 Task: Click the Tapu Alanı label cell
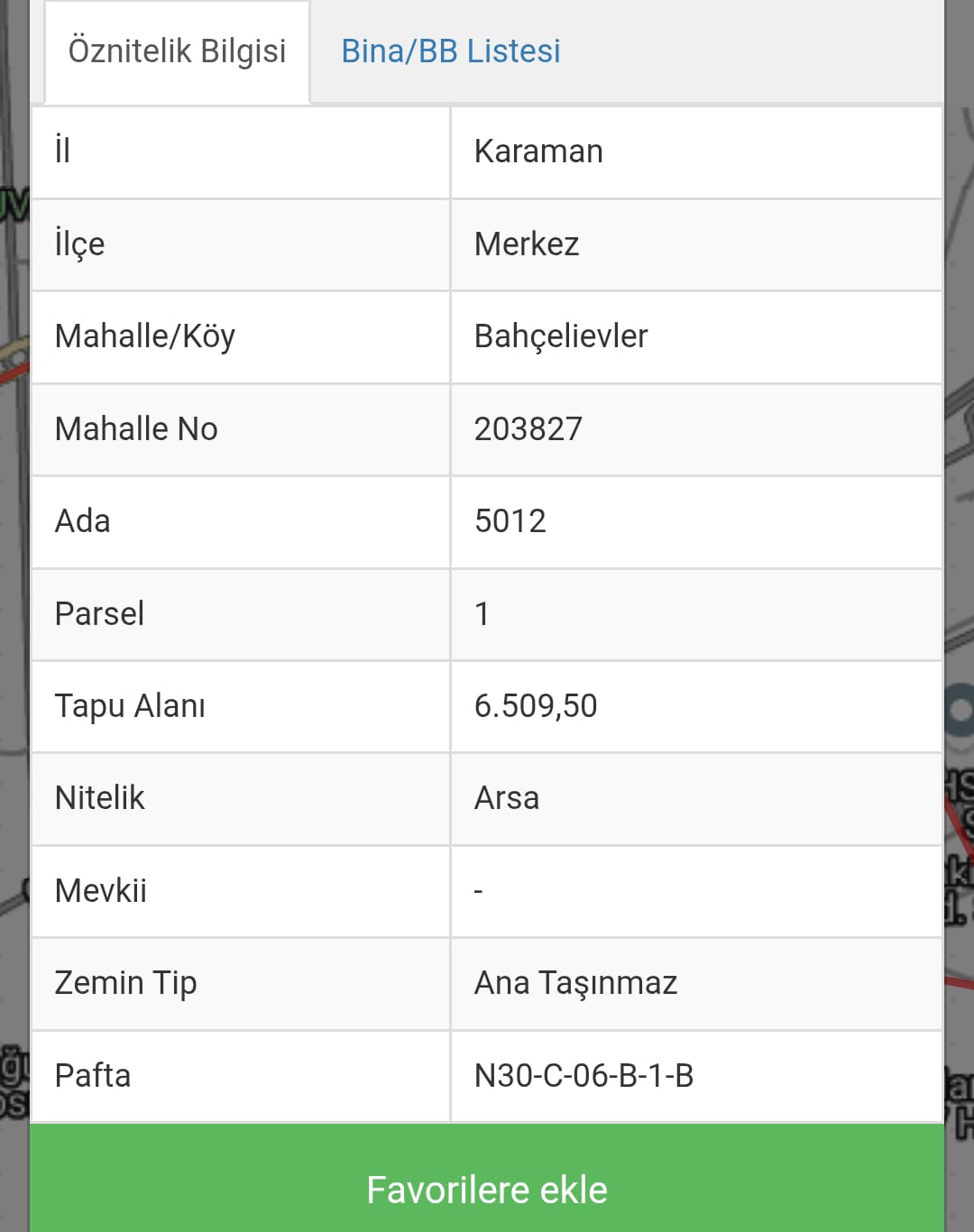(130, 706)
